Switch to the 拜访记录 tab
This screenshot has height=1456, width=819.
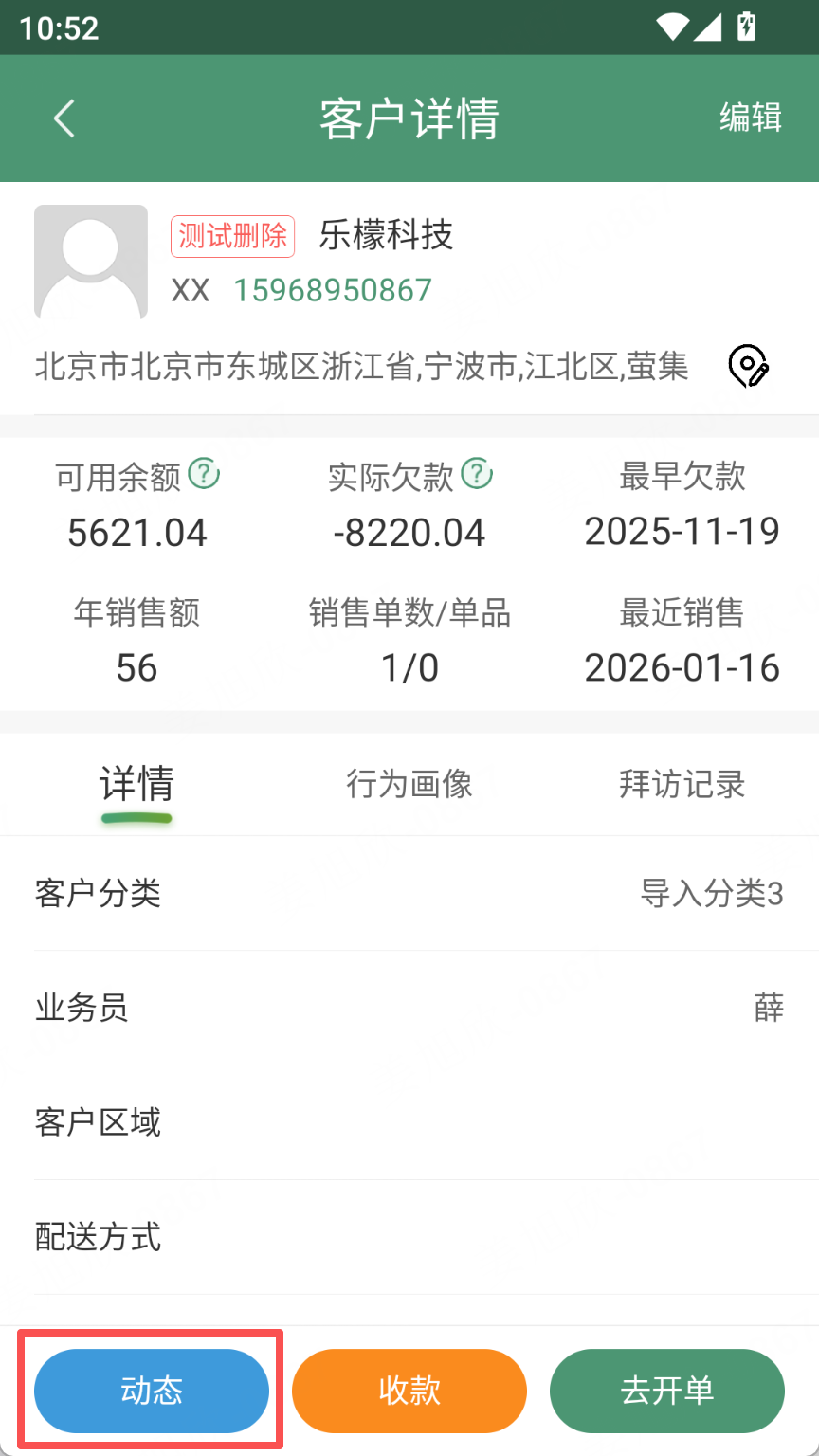(682, 785)
